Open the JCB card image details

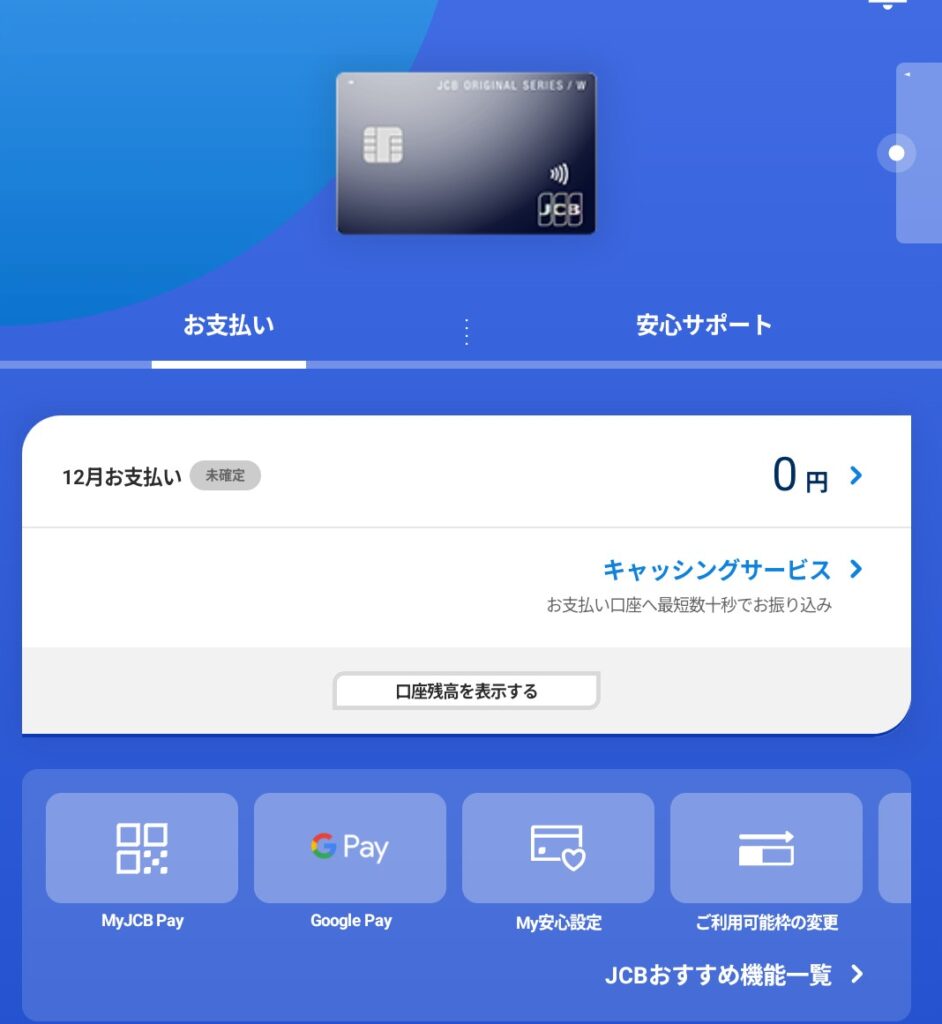point(466,153)
